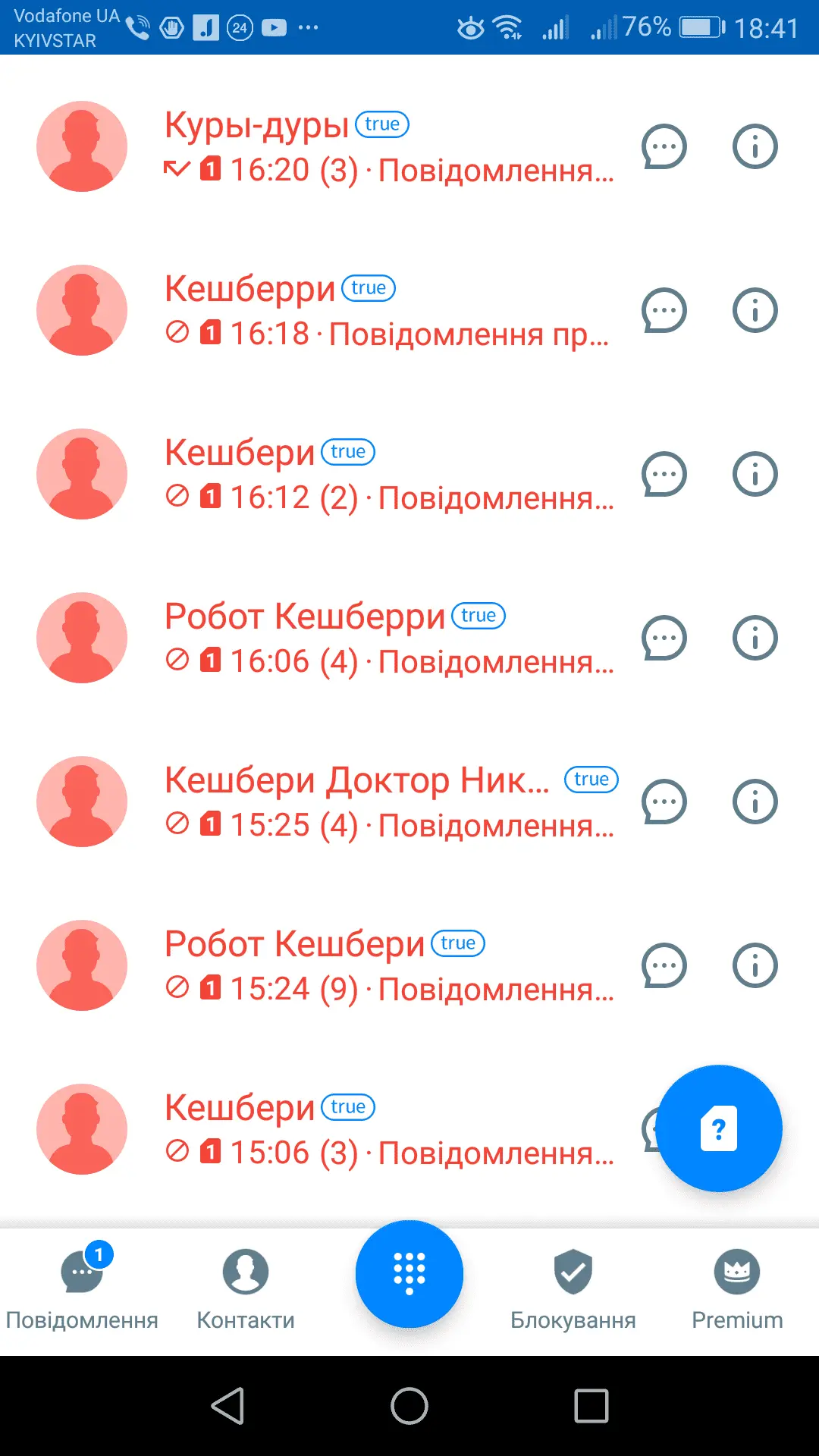819x1456 pixels.
Task: View info for Куры-дуры
Action: 755,147
